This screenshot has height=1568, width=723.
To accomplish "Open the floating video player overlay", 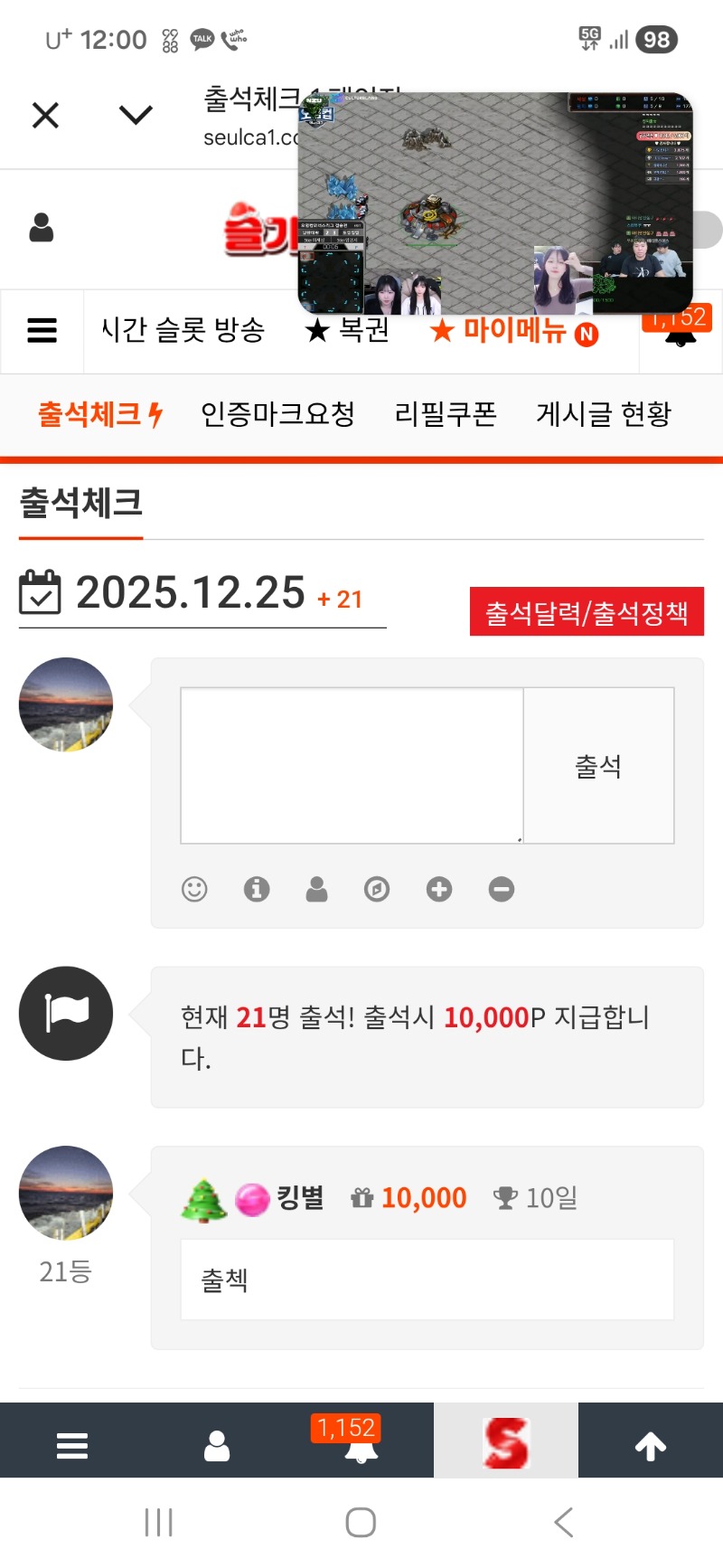I will 495,203.
